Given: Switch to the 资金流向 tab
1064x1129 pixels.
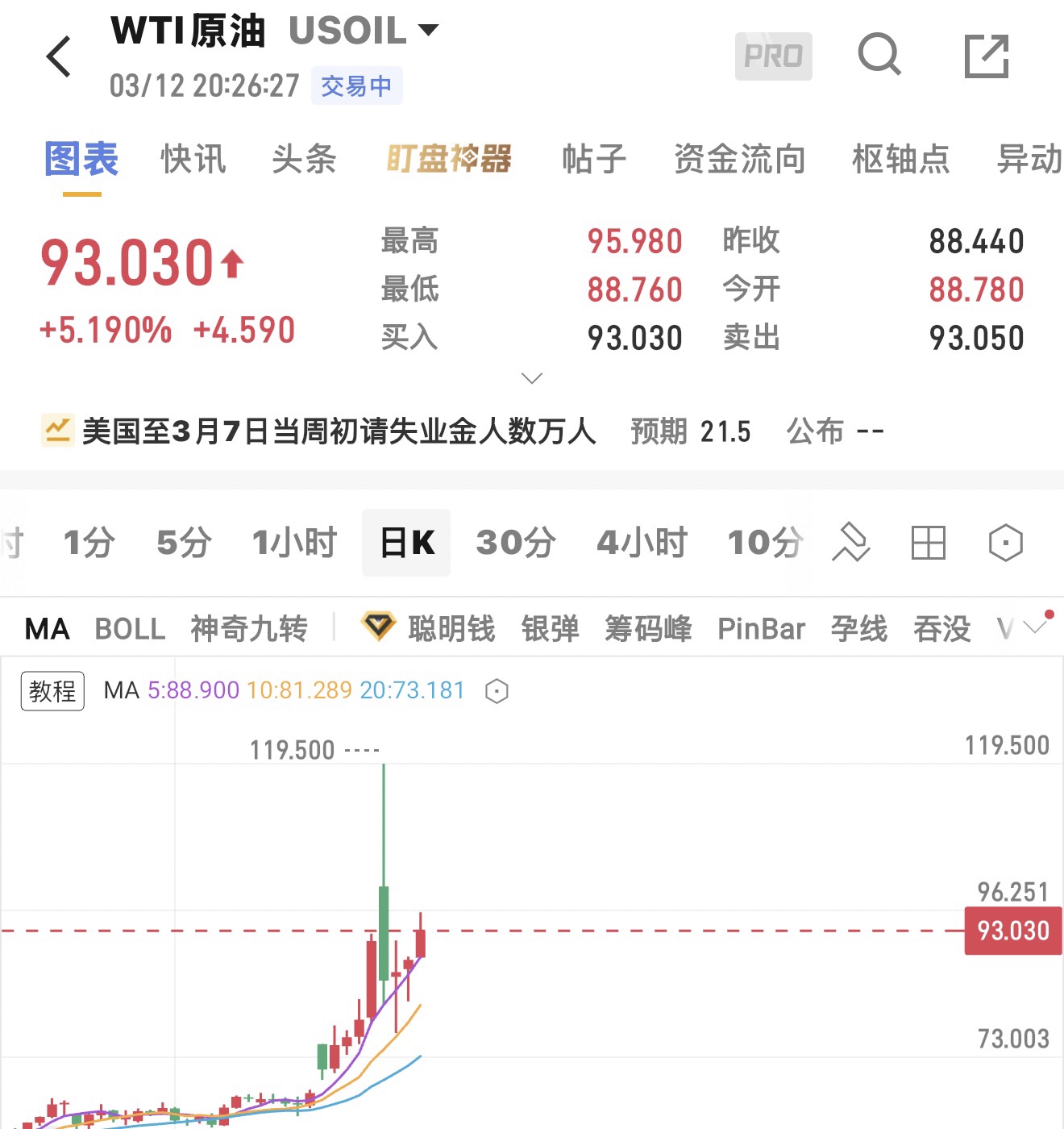Looking at the screenshot, I should [x=739, y=159].
